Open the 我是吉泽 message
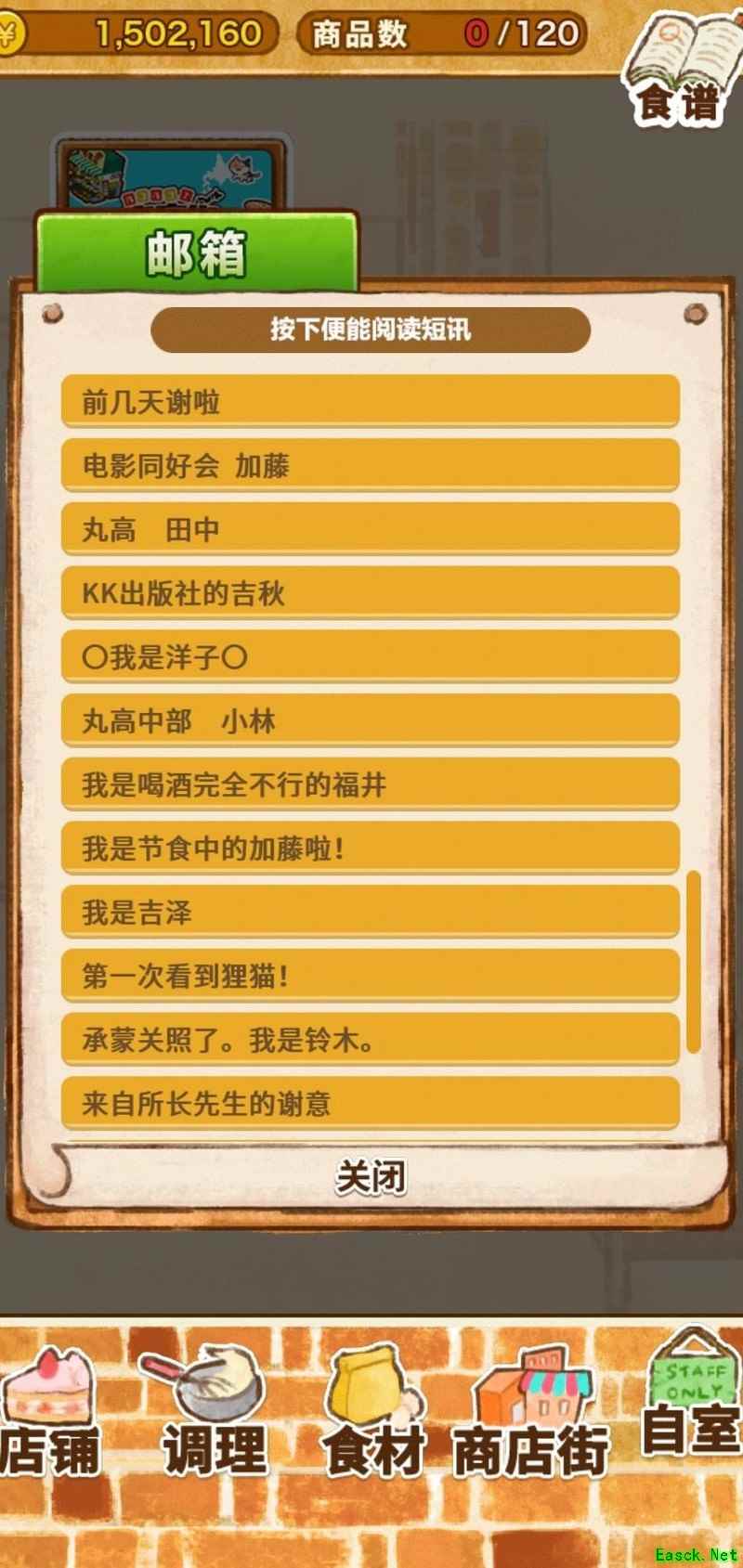Screen dimensions: 743x1568 370,913
